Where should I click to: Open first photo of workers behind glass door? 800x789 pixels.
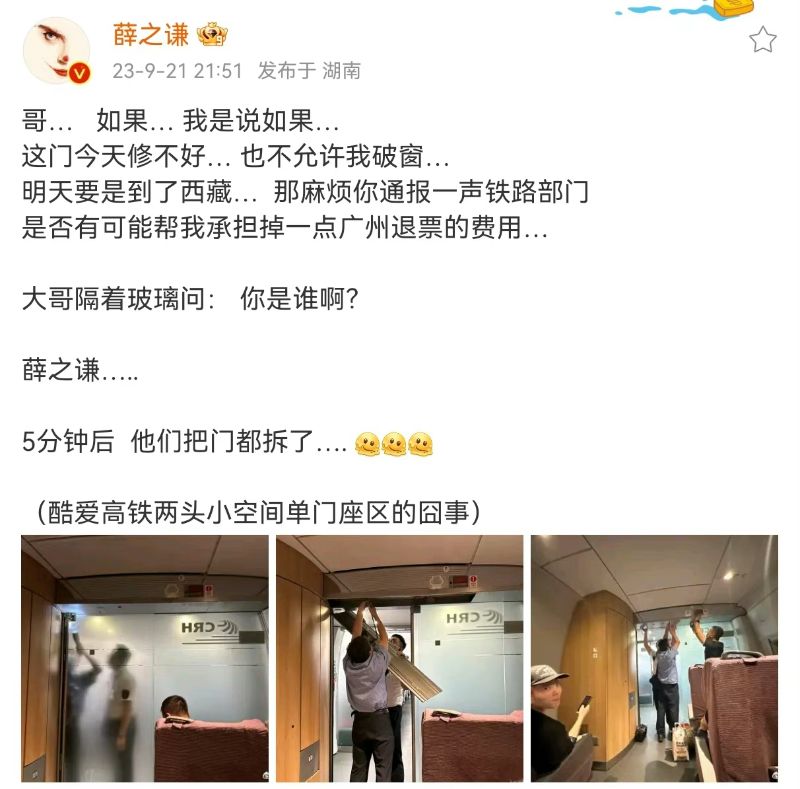tap(145, 658)
